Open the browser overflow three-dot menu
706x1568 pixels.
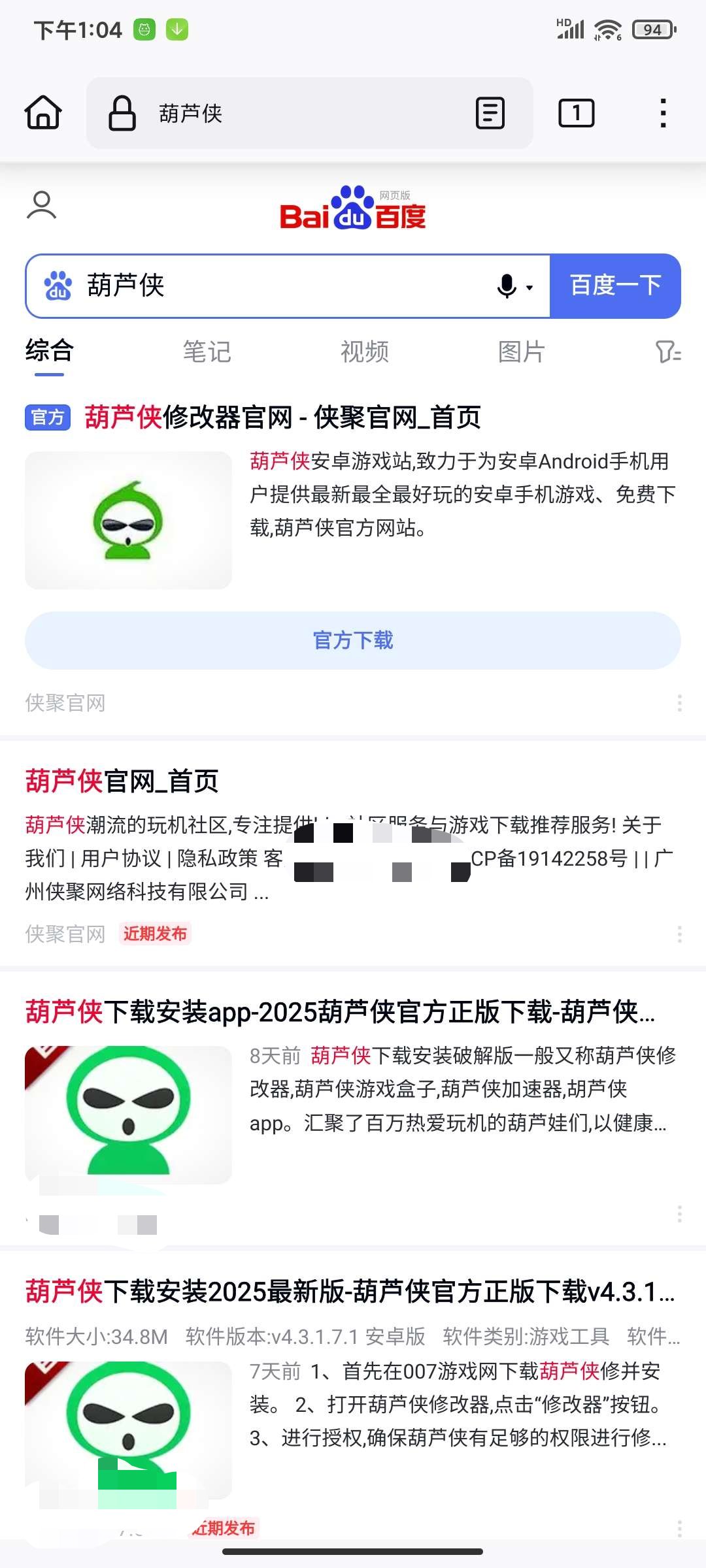(663, 113)
